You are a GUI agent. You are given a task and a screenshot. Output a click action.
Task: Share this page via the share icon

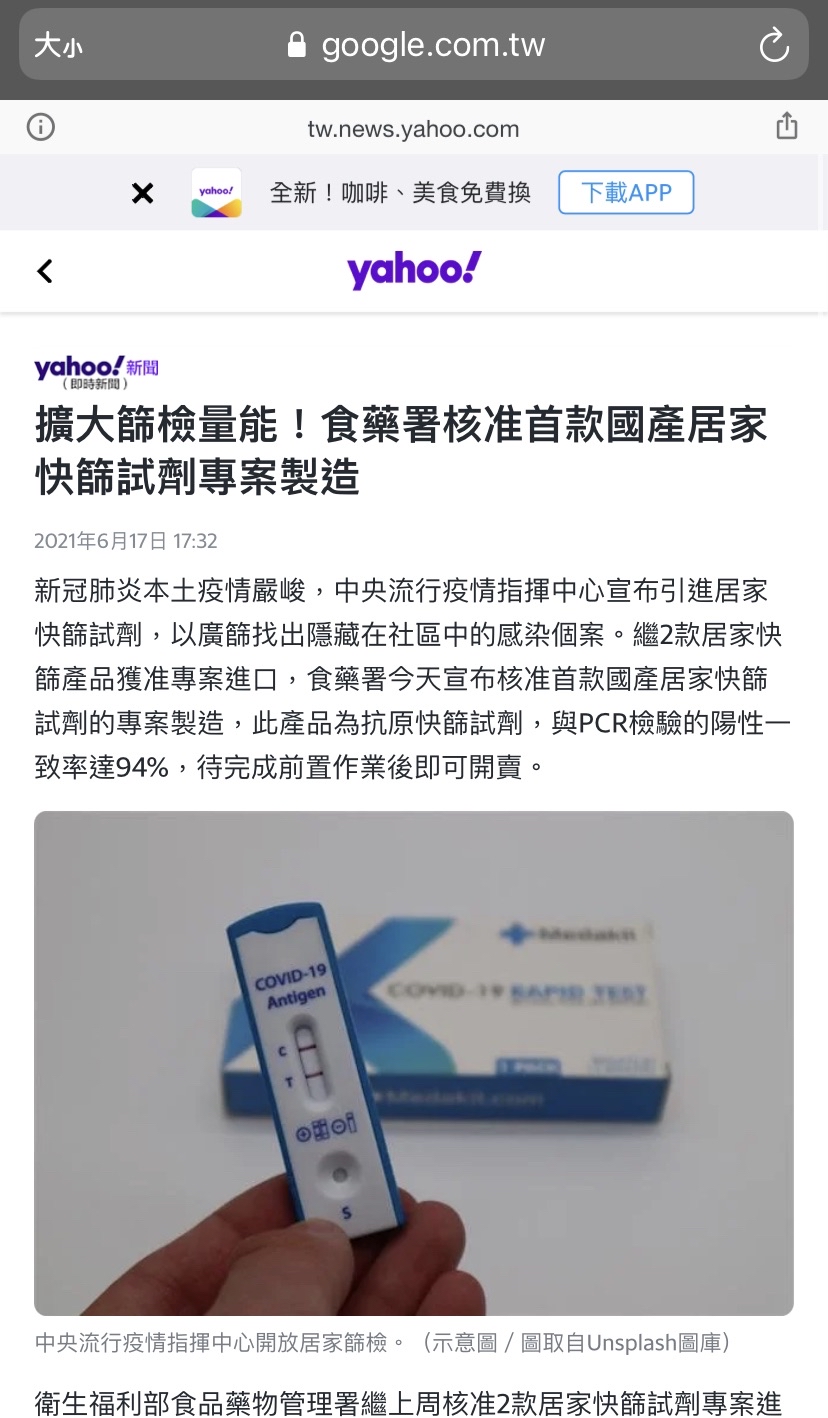pos(787,127)
